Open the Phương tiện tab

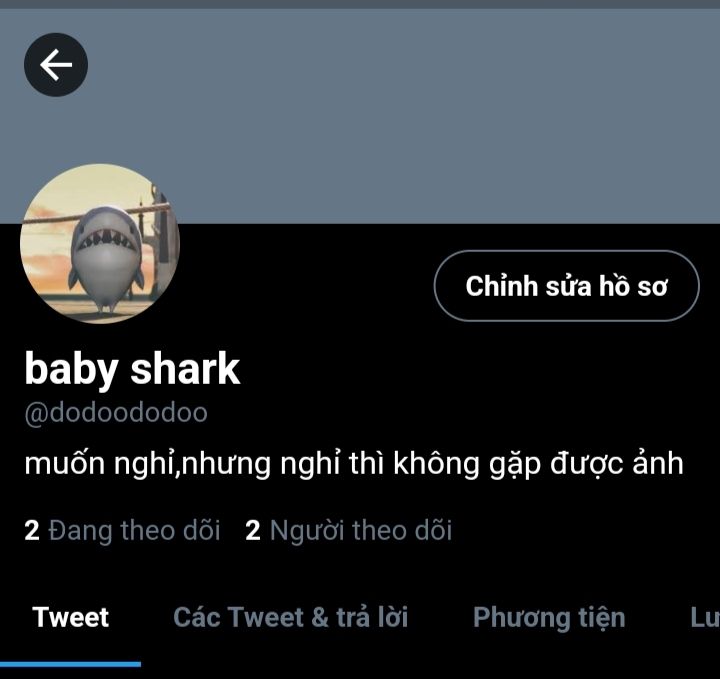549,617
